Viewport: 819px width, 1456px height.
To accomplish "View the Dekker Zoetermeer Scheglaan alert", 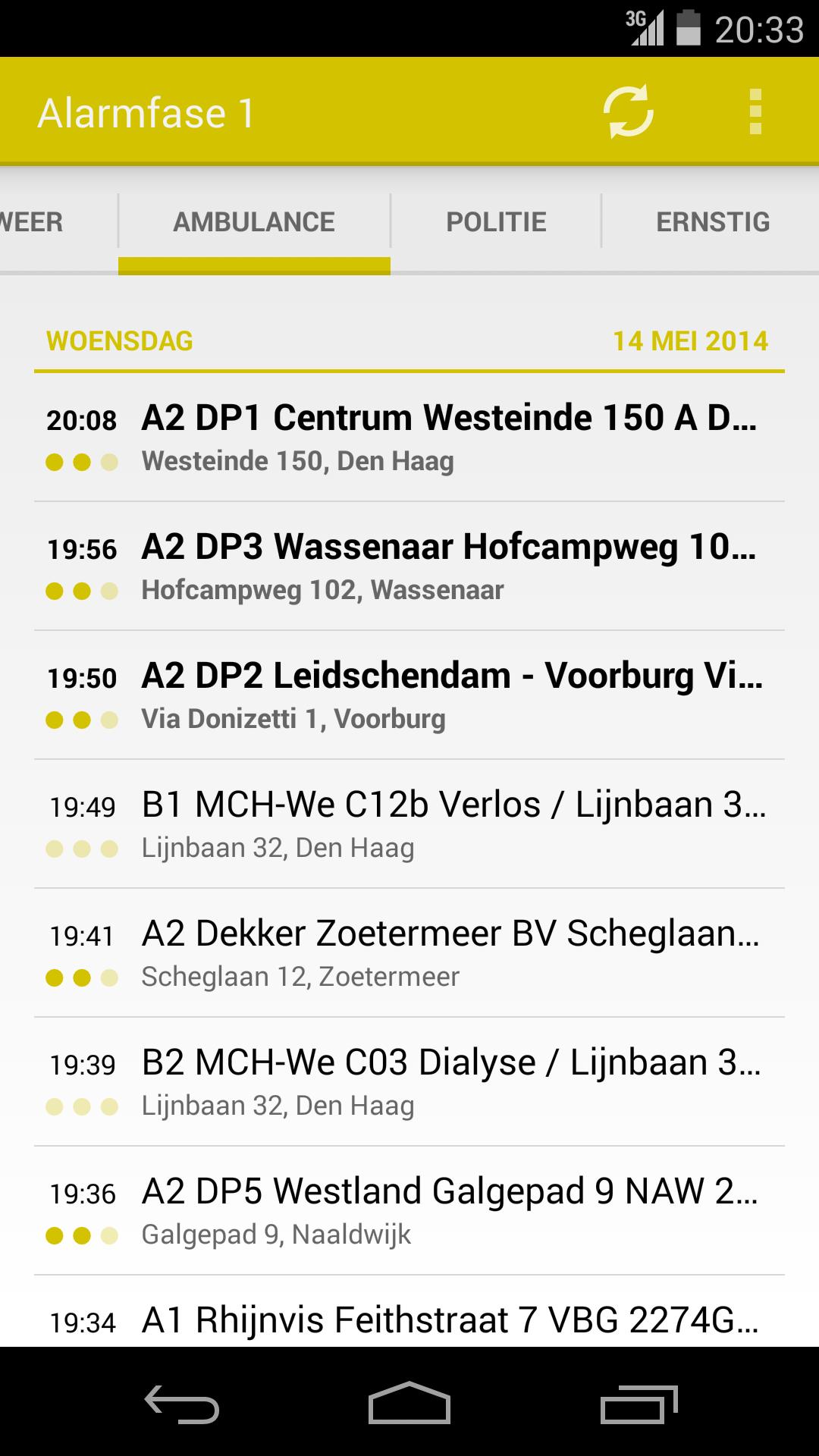I will pyautogui.click(x=409, y=953).
